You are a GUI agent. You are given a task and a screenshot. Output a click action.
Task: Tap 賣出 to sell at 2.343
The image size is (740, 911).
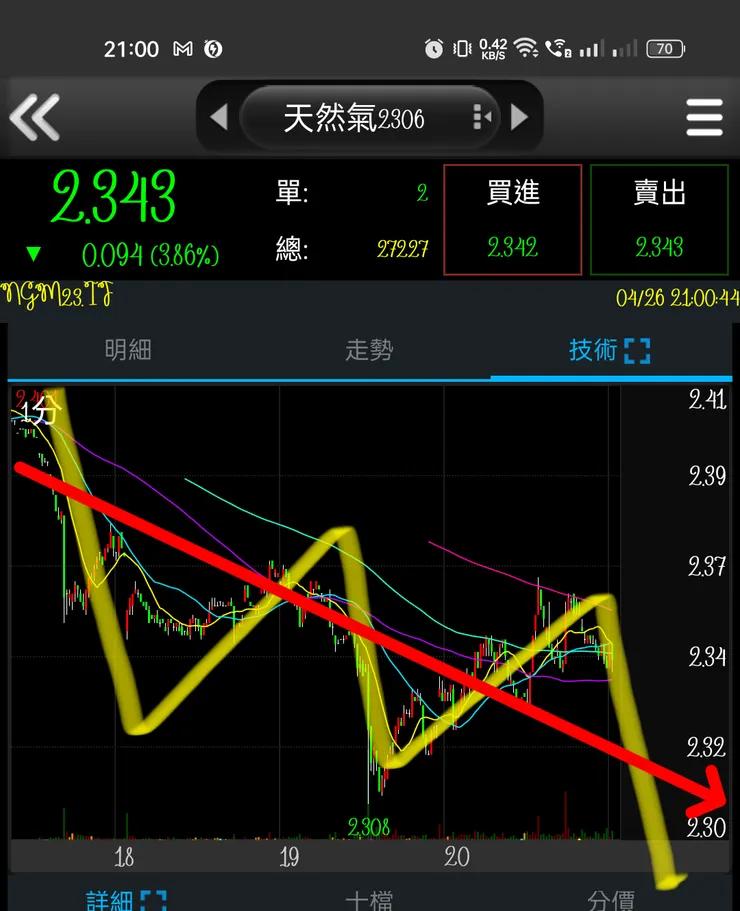(659, 219)
